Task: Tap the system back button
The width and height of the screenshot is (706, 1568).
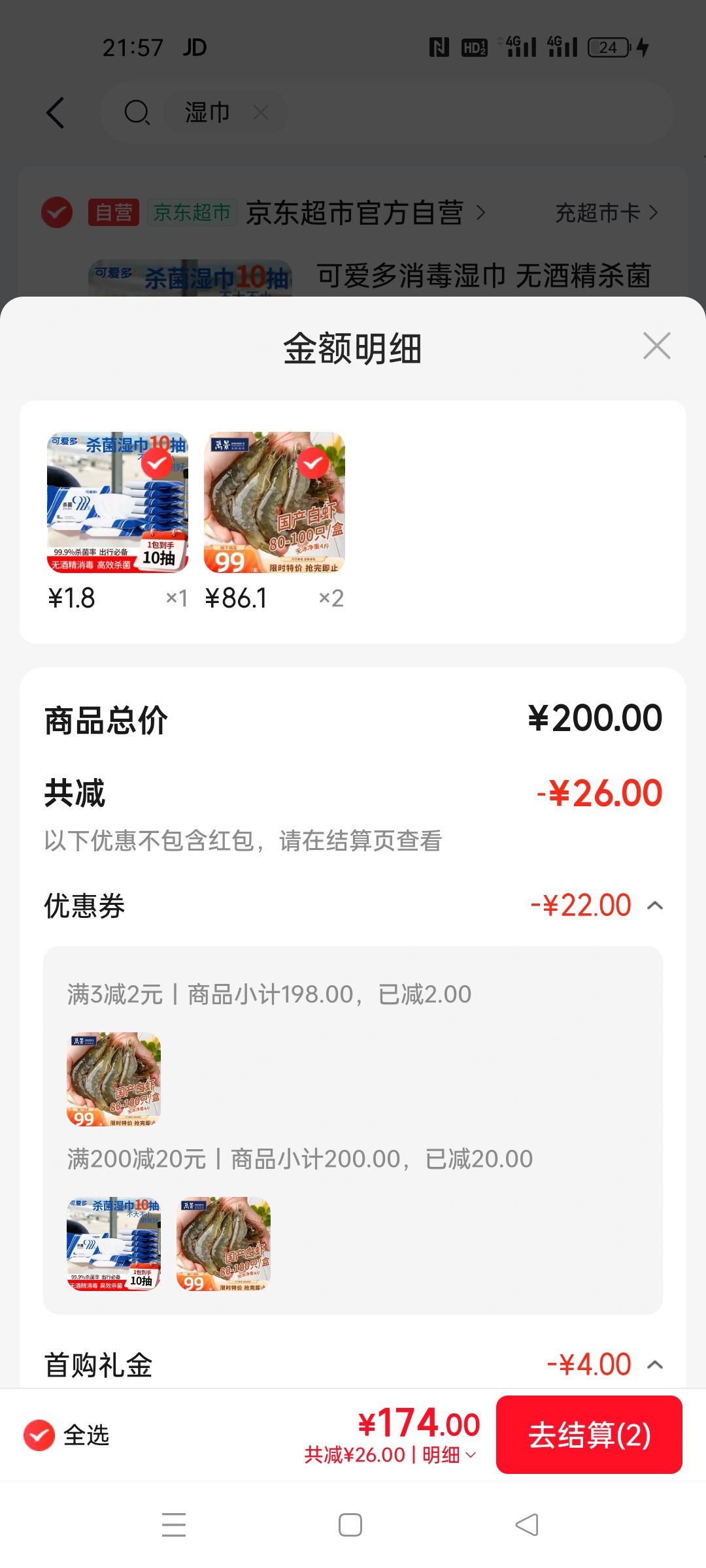Action: [527, 1525]
